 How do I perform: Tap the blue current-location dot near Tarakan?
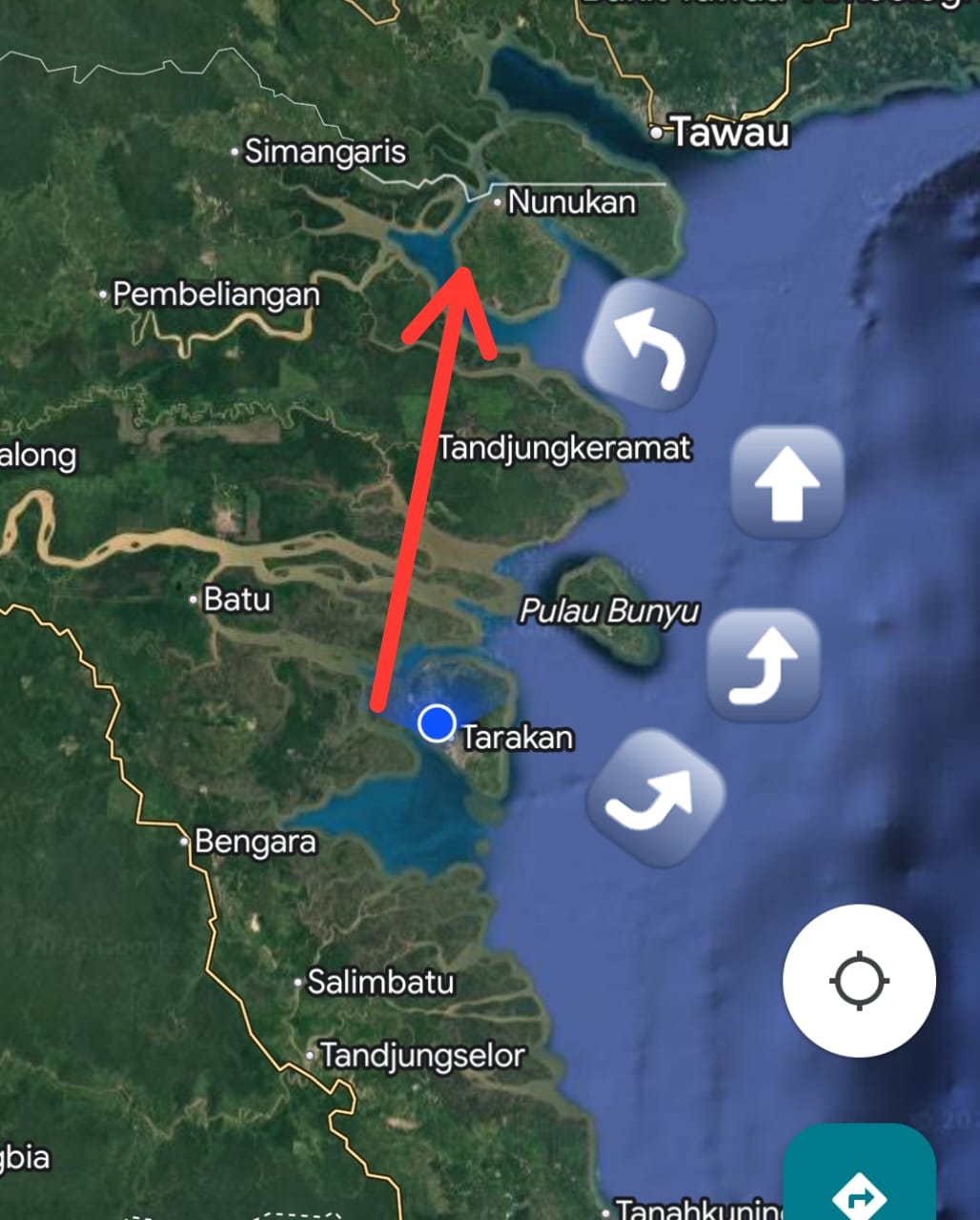pos(437,723)
